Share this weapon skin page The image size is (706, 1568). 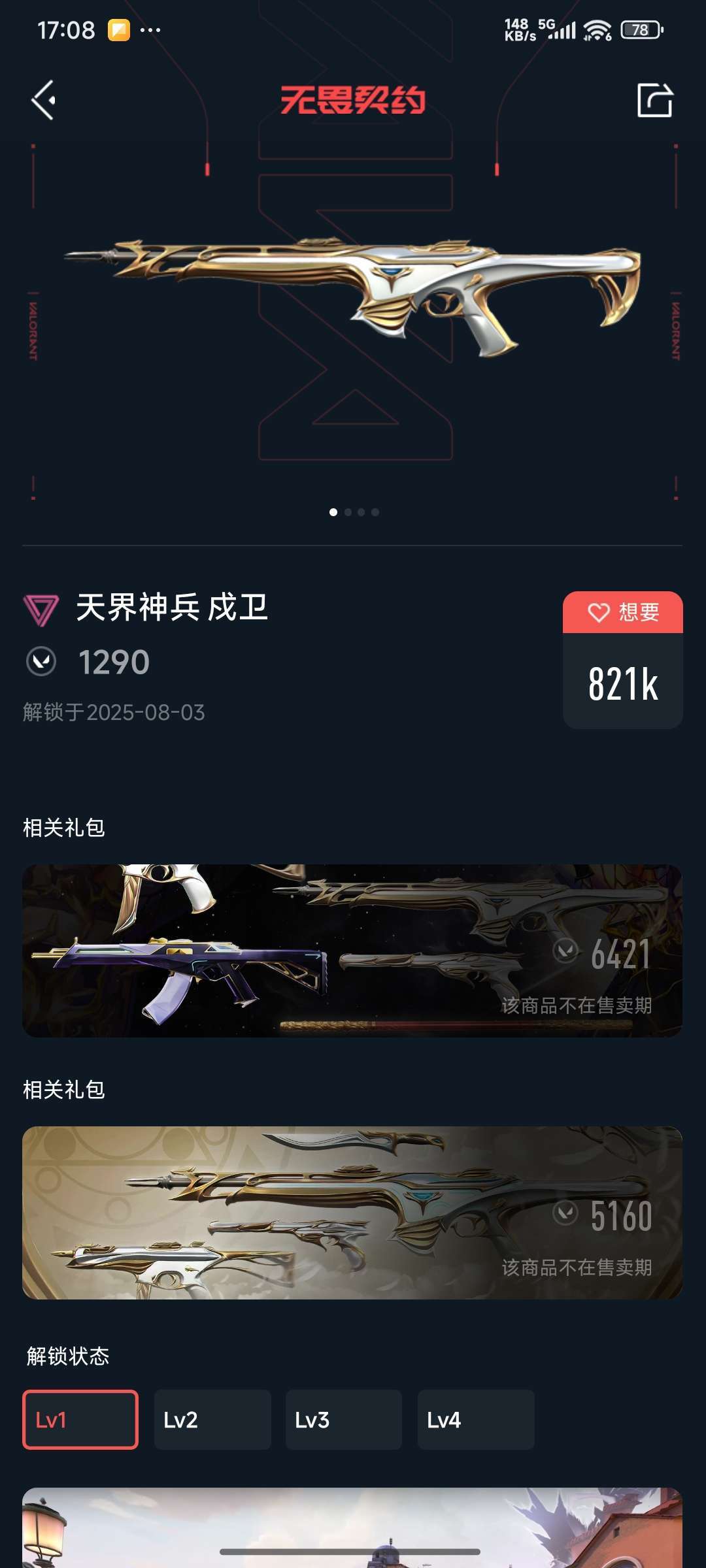[655, 100]
